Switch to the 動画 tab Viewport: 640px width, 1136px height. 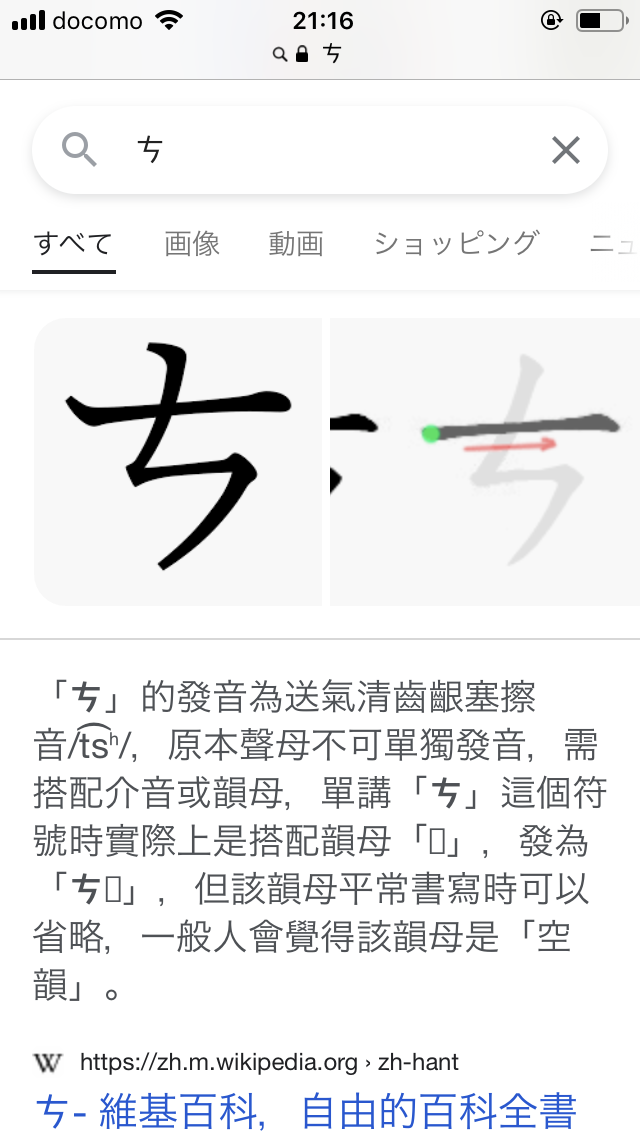click(x=296, y=243)
